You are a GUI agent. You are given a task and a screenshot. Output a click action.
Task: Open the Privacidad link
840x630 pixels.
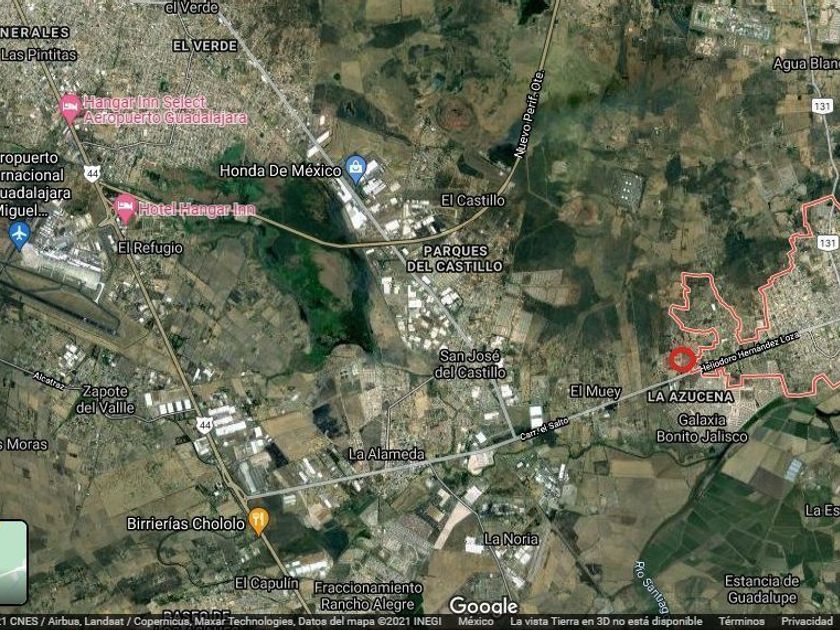tap(814, 621)
